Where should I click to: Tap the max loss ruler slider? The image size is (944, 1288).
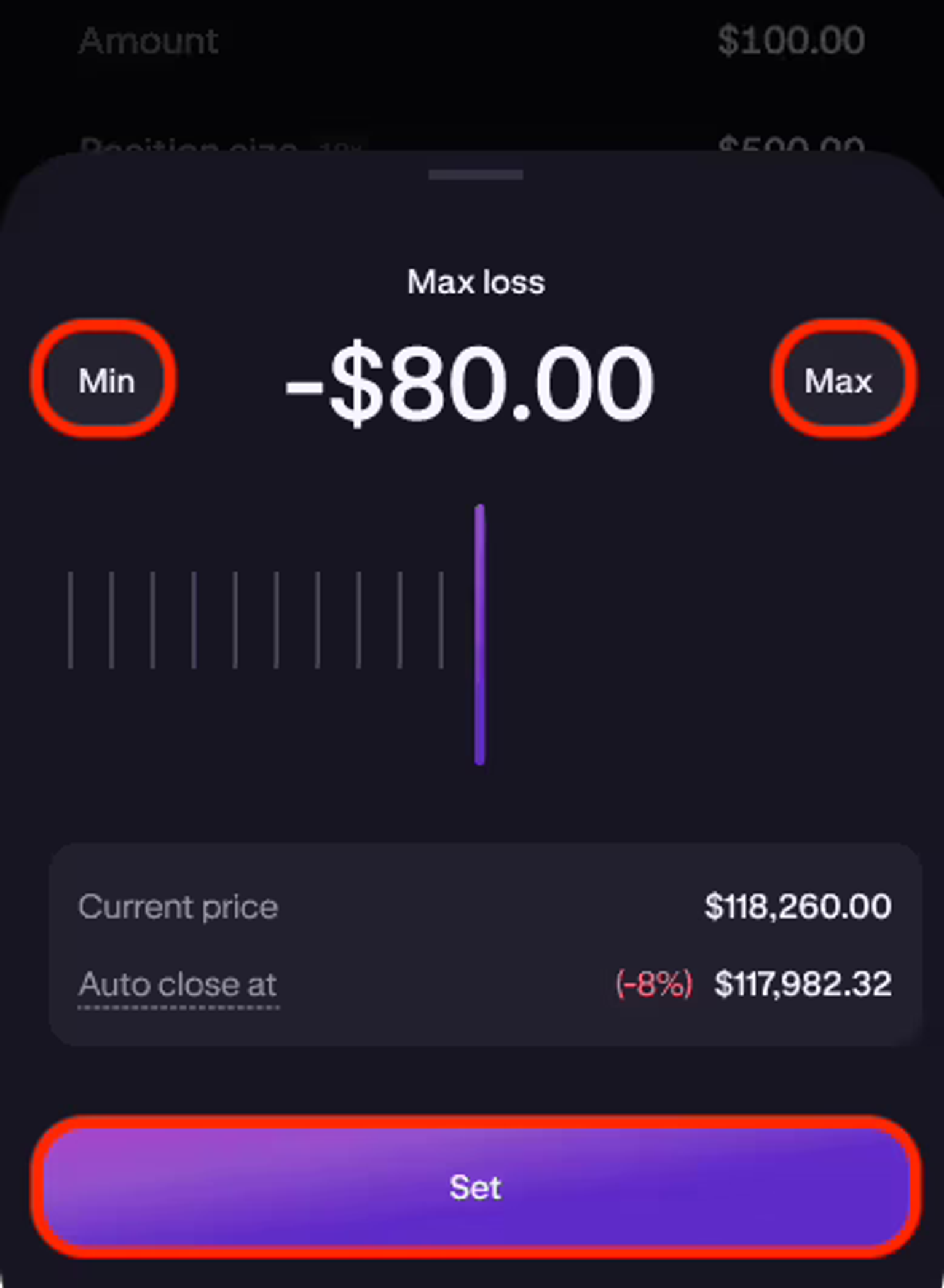pyautogui.click(x=478, y=633)
